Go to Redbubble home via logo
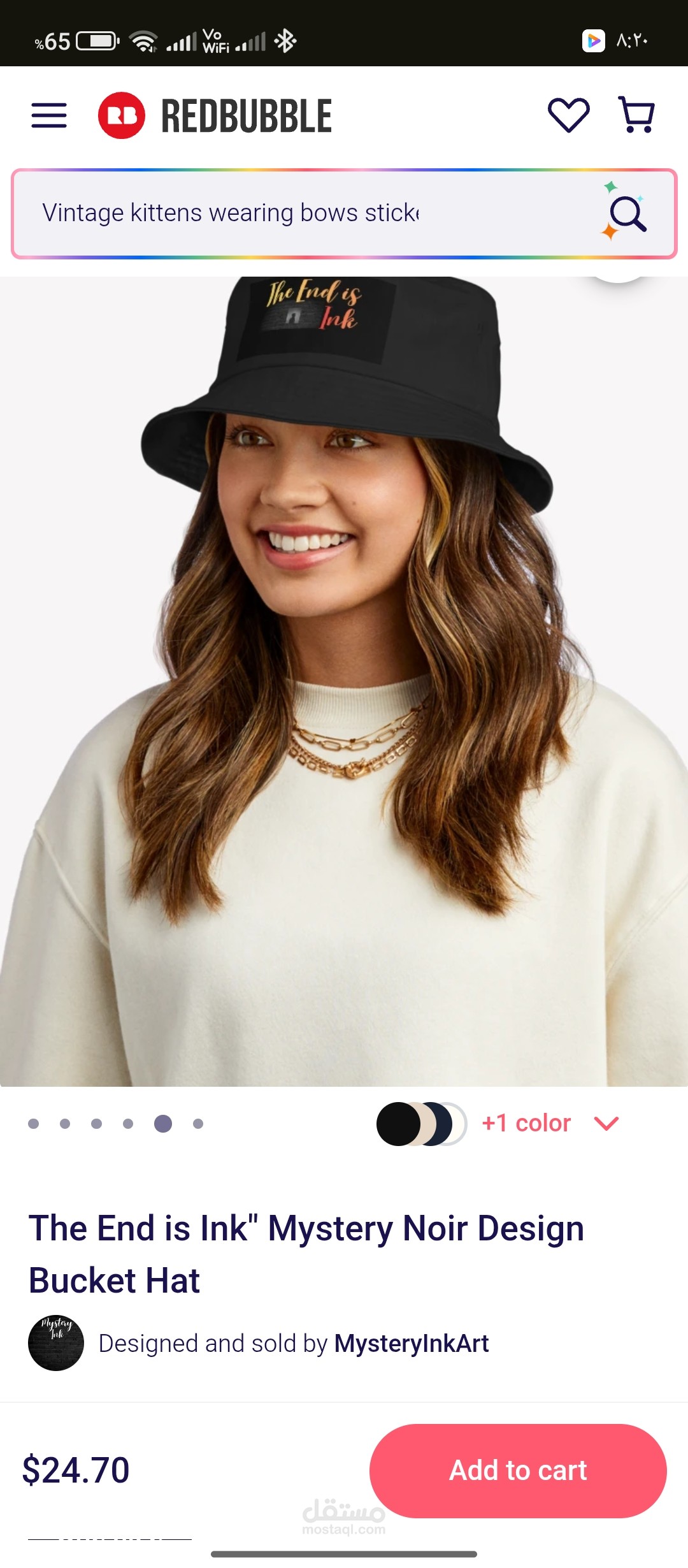Viewport: 688px width, 1568px height. [x=215, y=115]
